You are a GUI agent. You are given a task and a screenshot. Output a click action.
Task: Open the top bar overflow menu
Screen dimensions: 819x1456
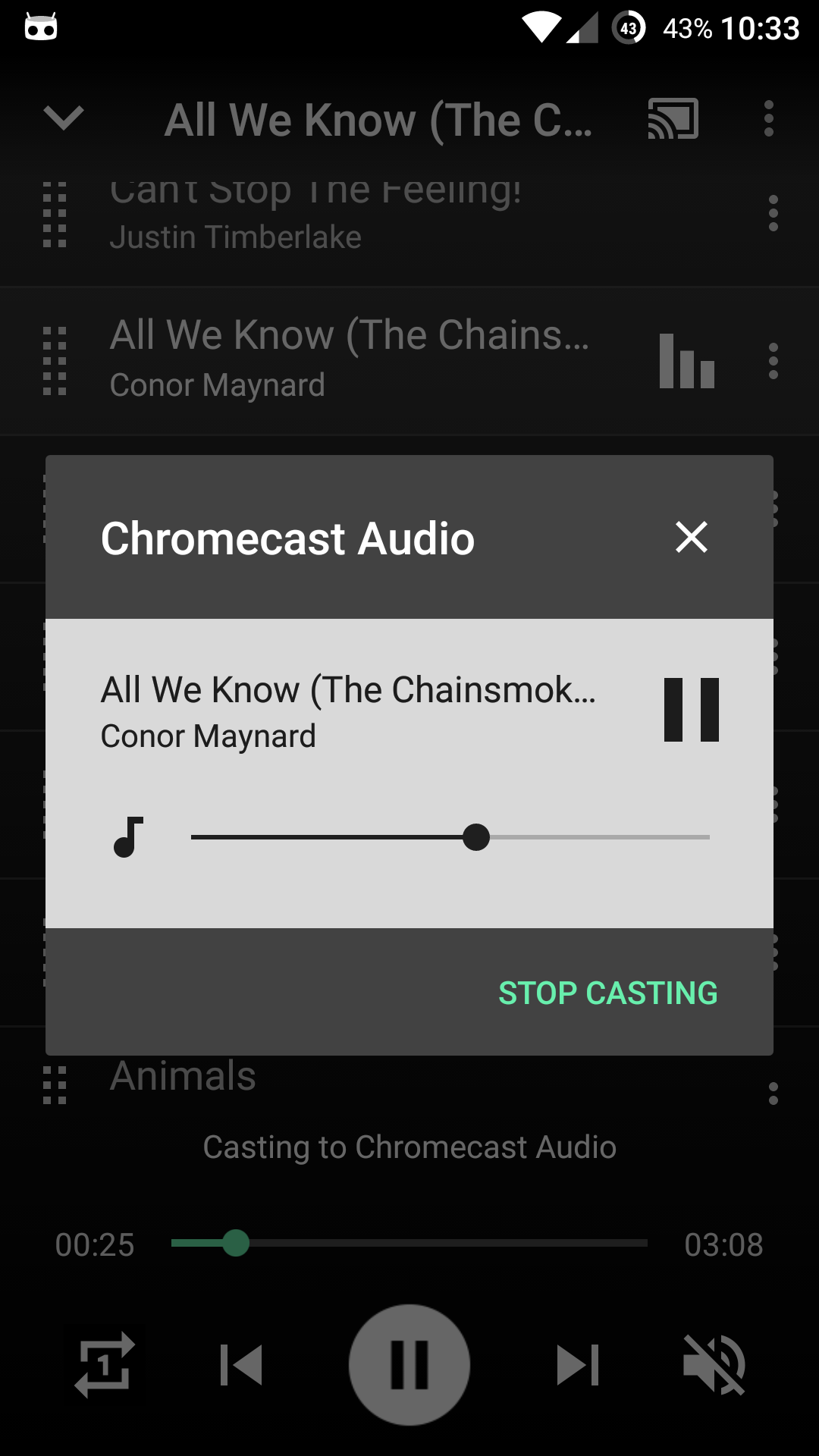(x=769, y=118)
